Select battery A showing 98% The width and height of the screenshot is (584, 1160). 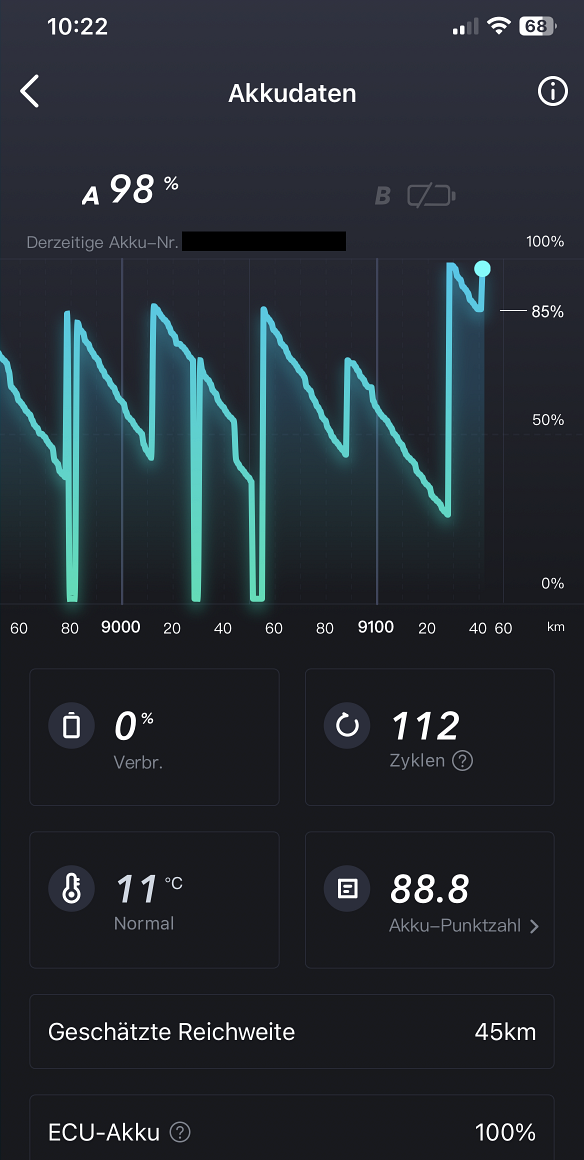pos(130,191)
